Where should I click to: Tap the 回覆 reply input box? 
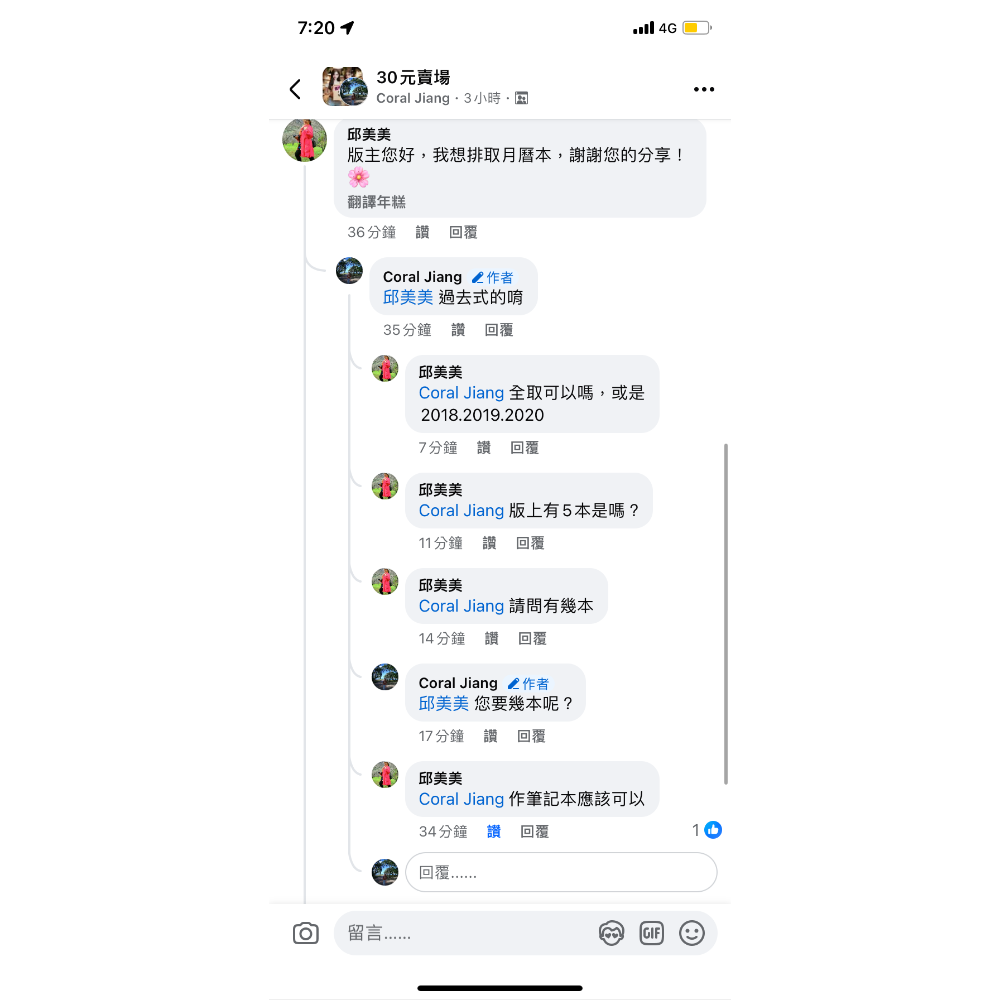(x=560, y=872)
